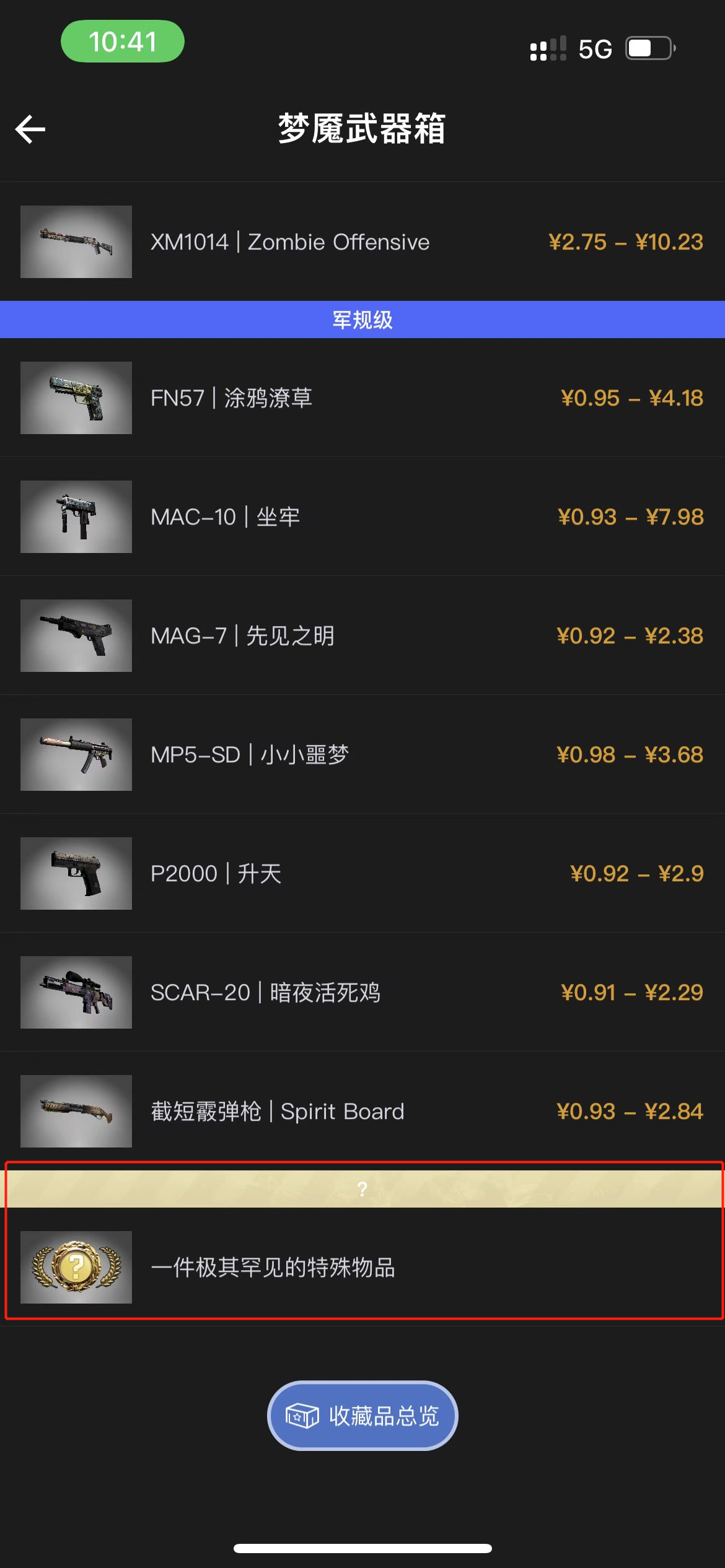
Task: Select the P2000 | 升天 row
Action: [x=362, y=873]
